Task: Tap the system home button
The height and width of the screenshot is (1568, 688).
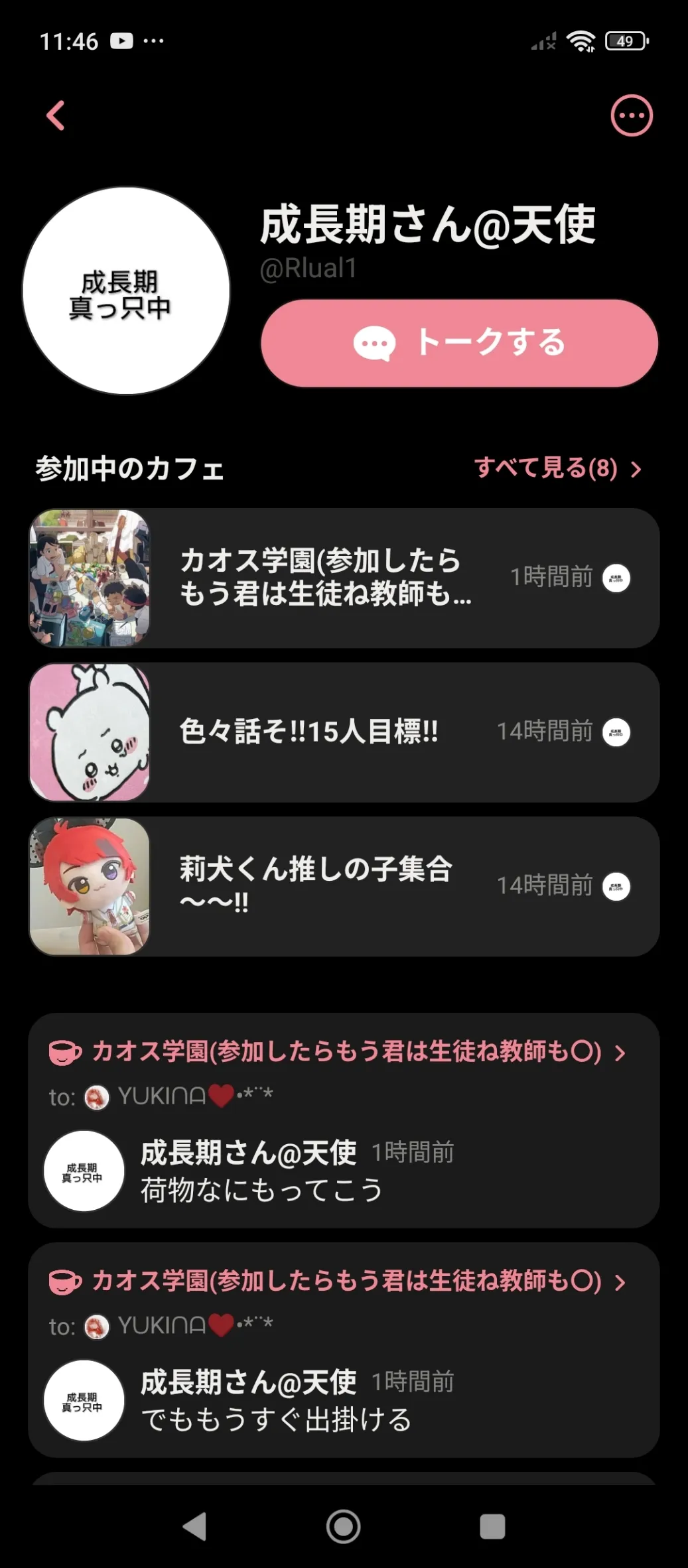Action: coord(343,1526)
